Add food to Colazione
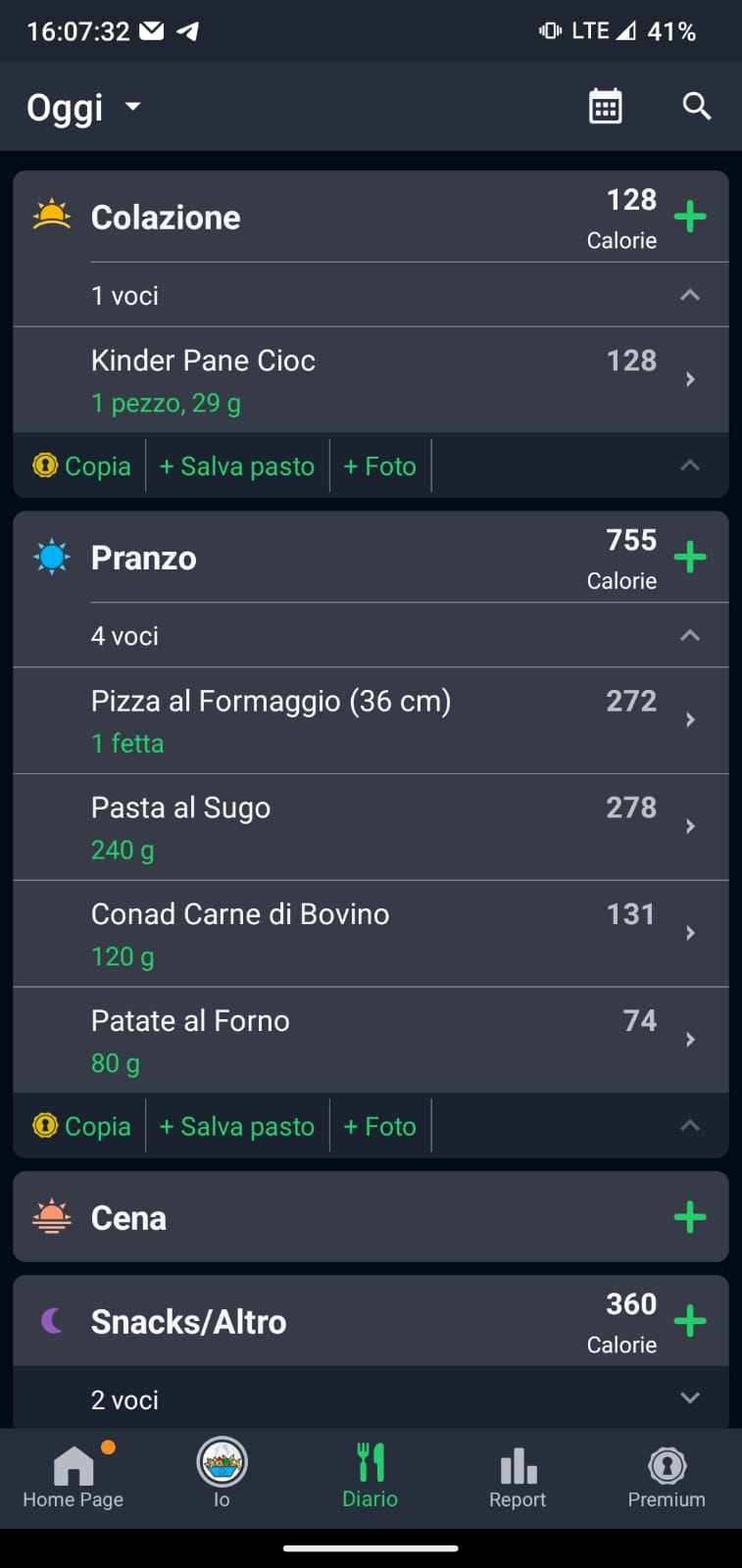Image resolution: width=742 pixels, height=1568 pixels. pyautogui.click(x=690, y=217)
